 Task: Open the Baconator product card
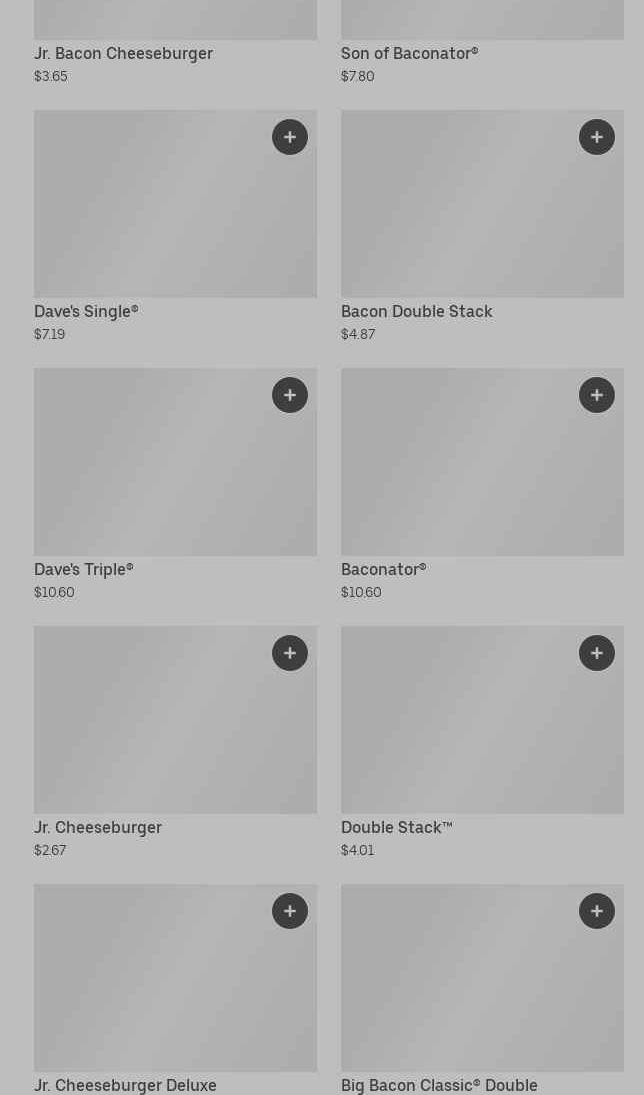coord(483,484)
